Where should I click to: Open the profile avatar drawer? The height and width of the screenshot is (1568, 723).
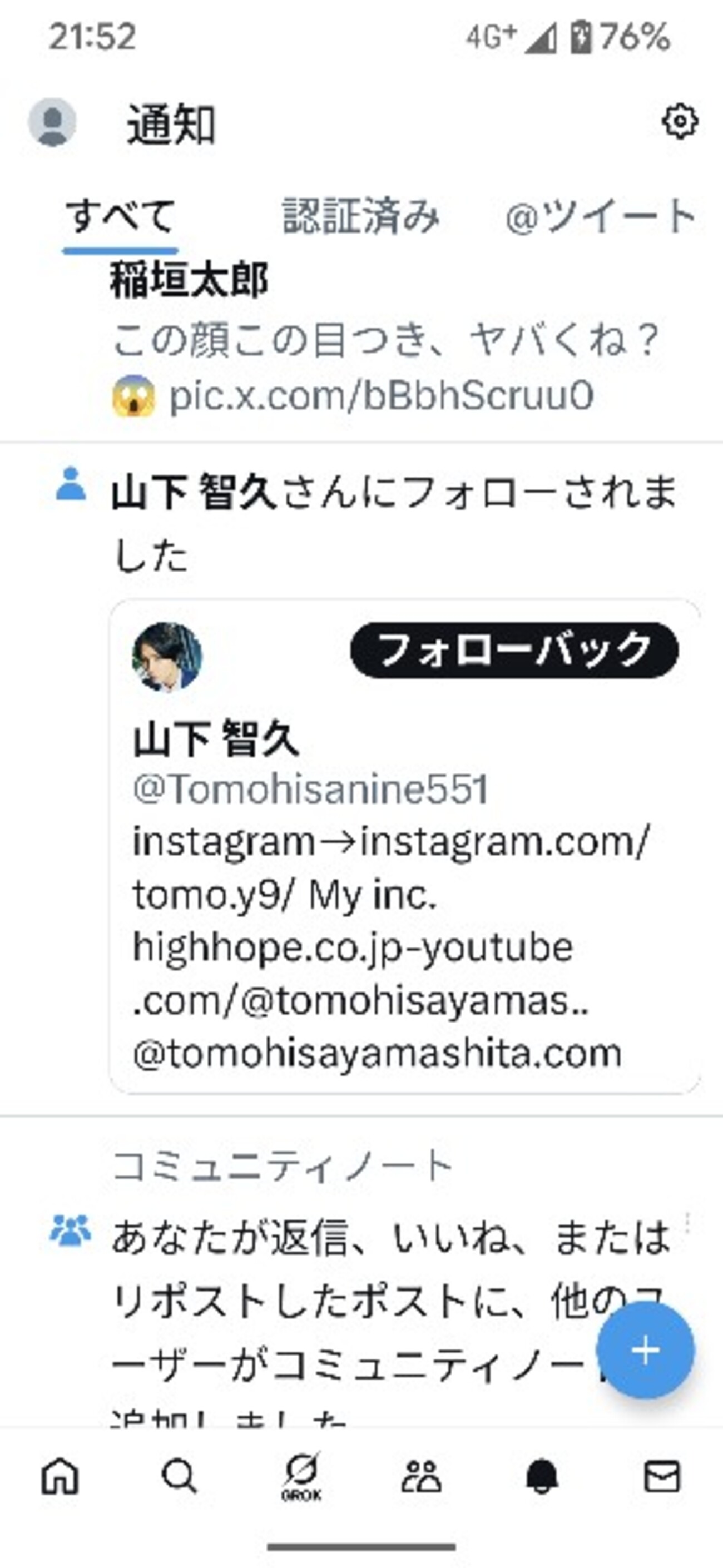(x=52, y=122)
